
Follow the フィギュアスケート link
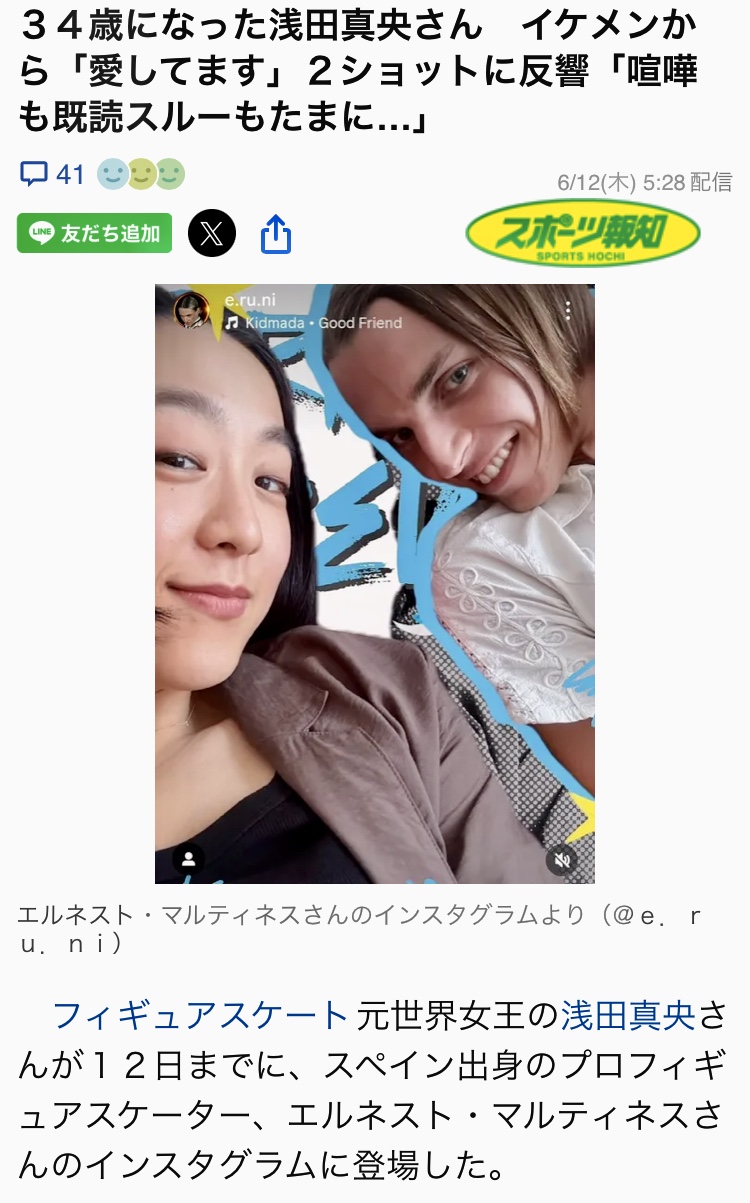(x=200, y=1016)
